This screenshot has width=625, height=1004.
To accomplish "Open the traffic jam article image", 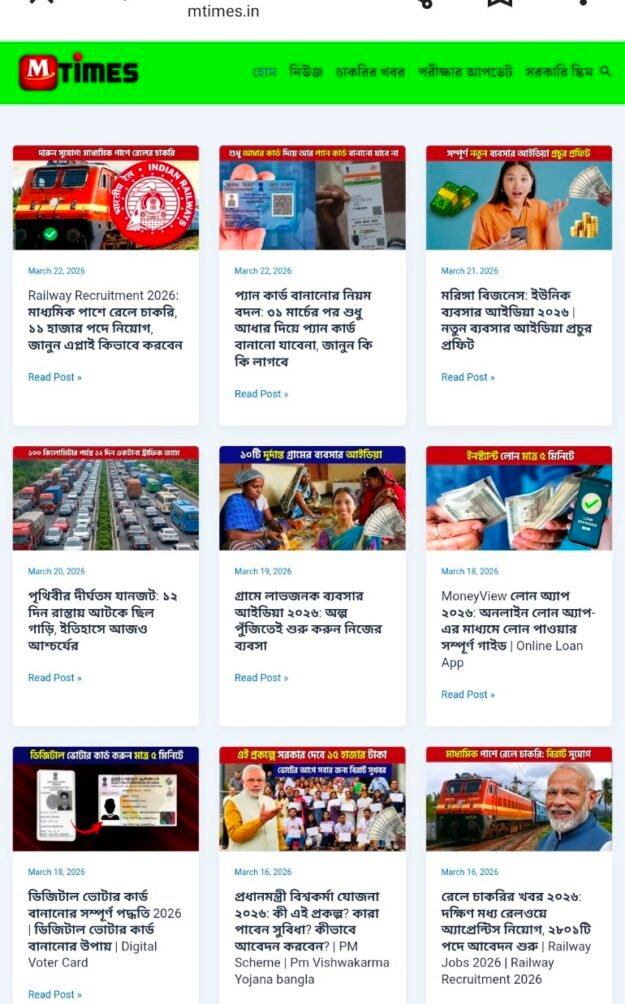I will (105, 498).
